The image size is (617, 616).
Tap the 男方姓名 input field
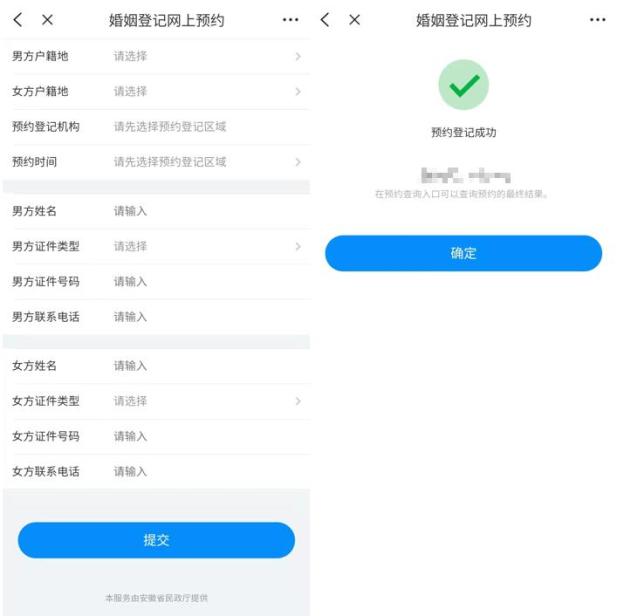tap(156, 211)
